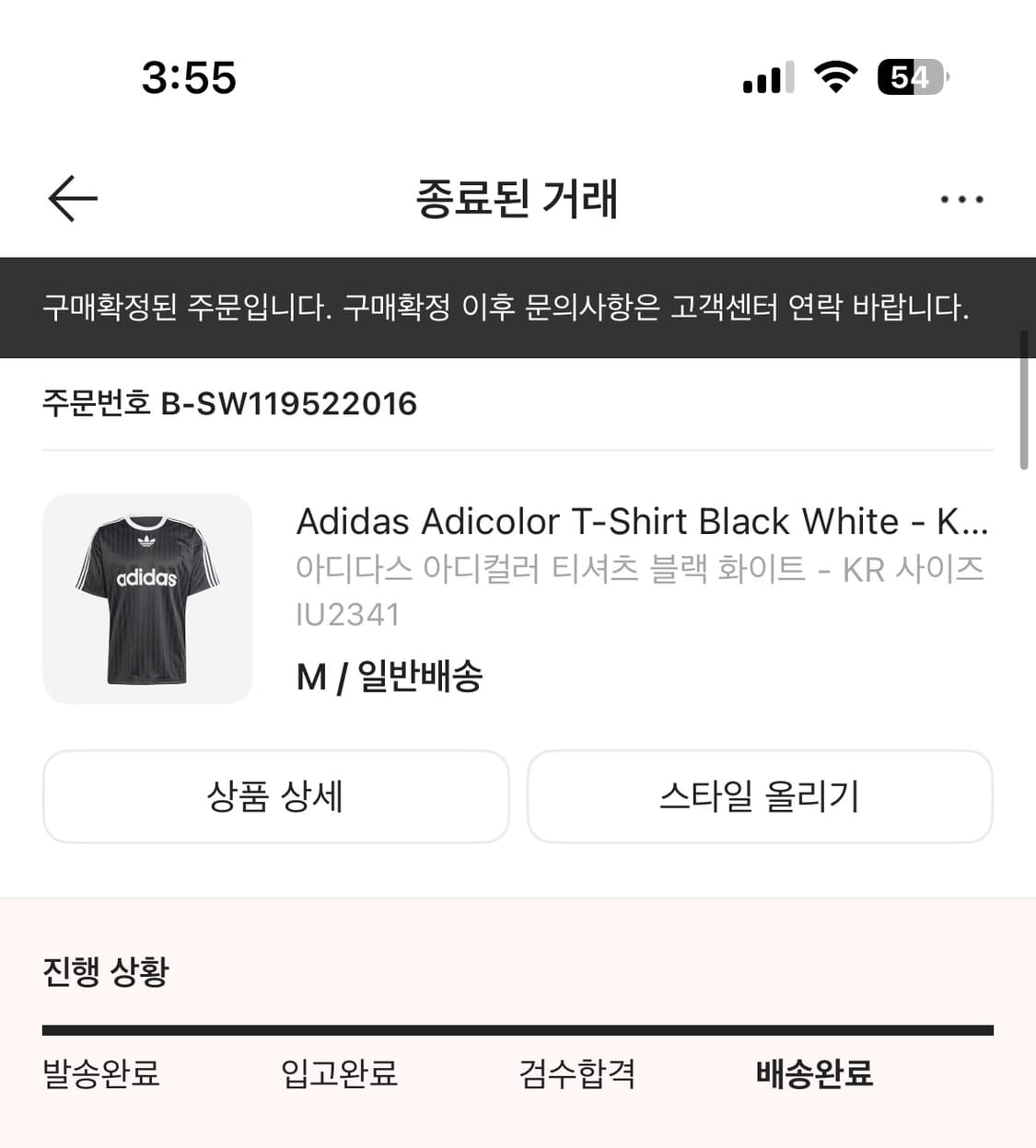
Task: Select the 발송완료 shipping status step
Action: pyautogui.click(x=101, y=1073)
